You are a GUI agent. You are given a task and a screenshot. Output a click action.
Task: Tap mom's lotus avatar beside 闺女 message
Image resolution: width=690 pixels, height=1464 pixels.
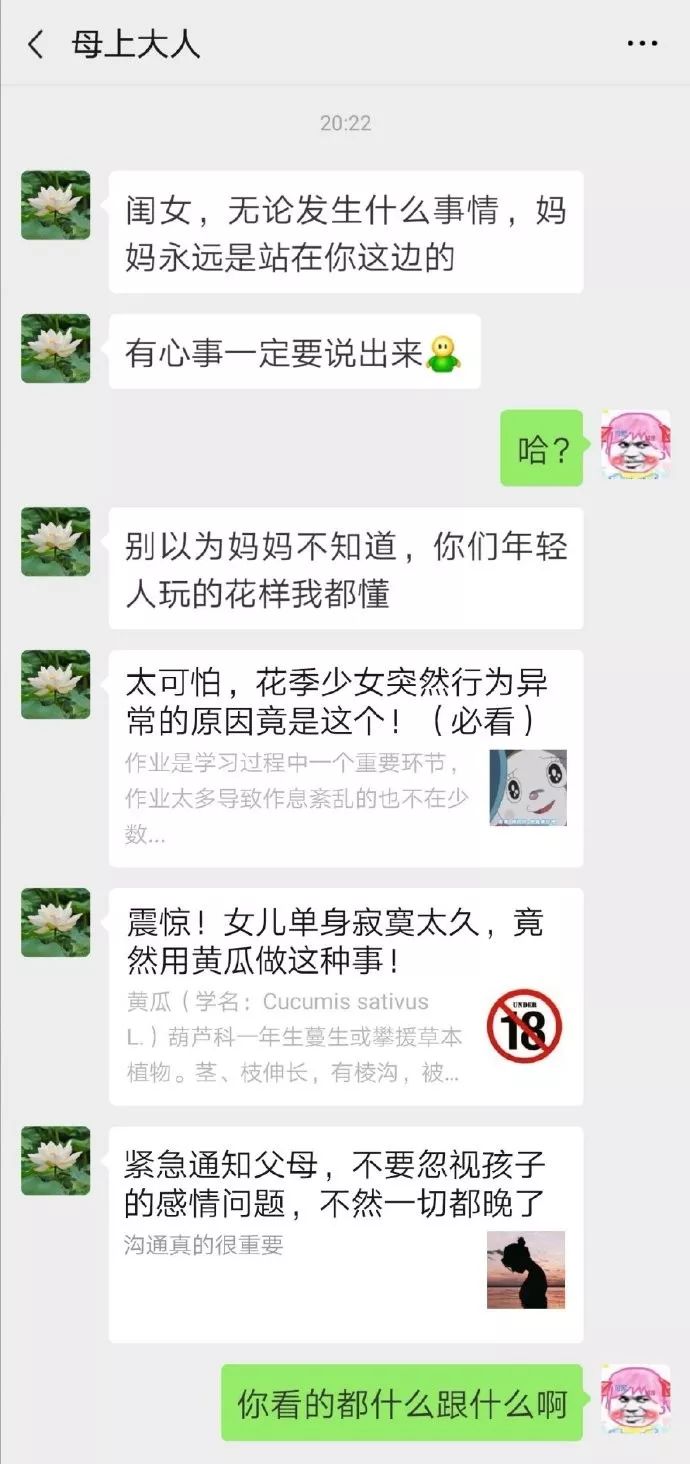[56, 205]
